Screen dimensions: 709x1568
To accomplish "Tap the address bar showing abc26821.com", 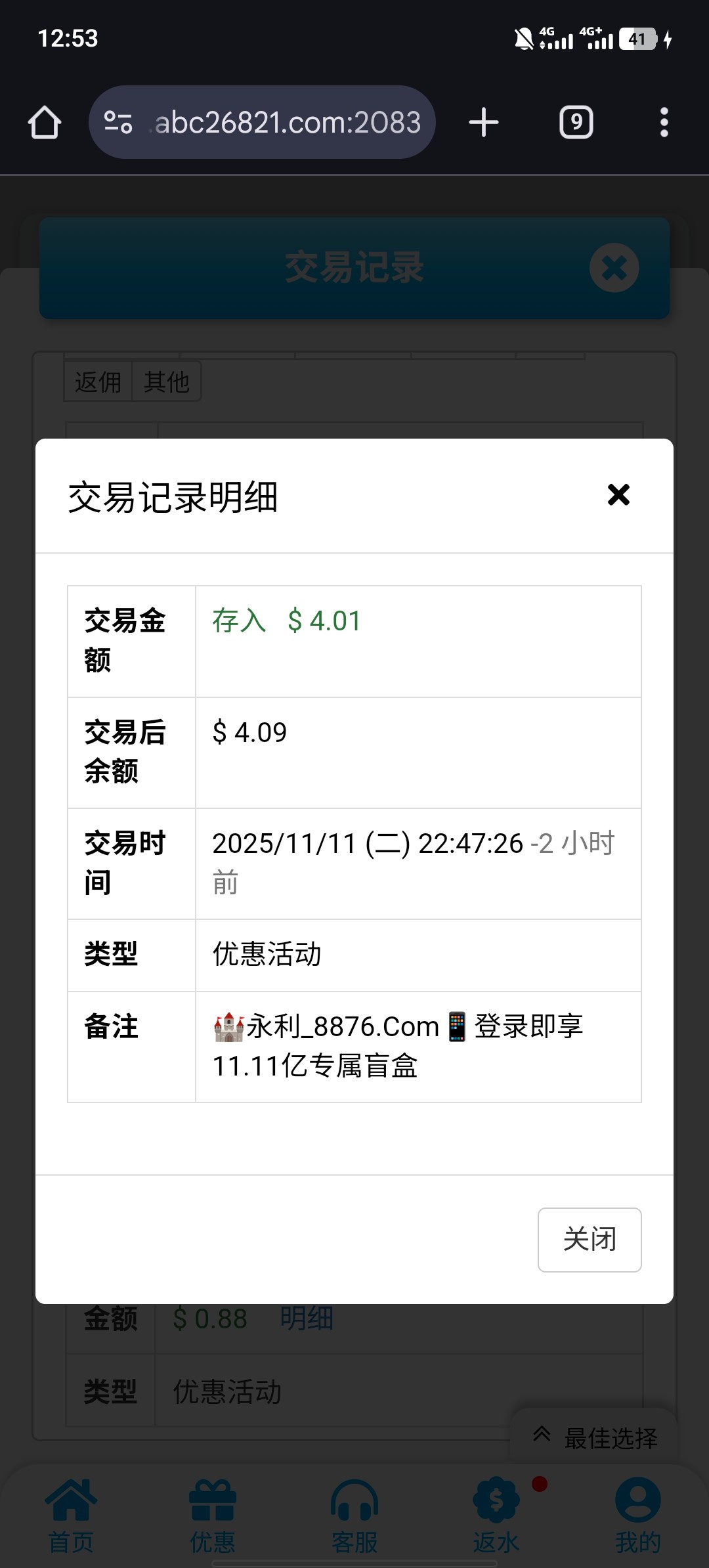I will coord(288,123).
